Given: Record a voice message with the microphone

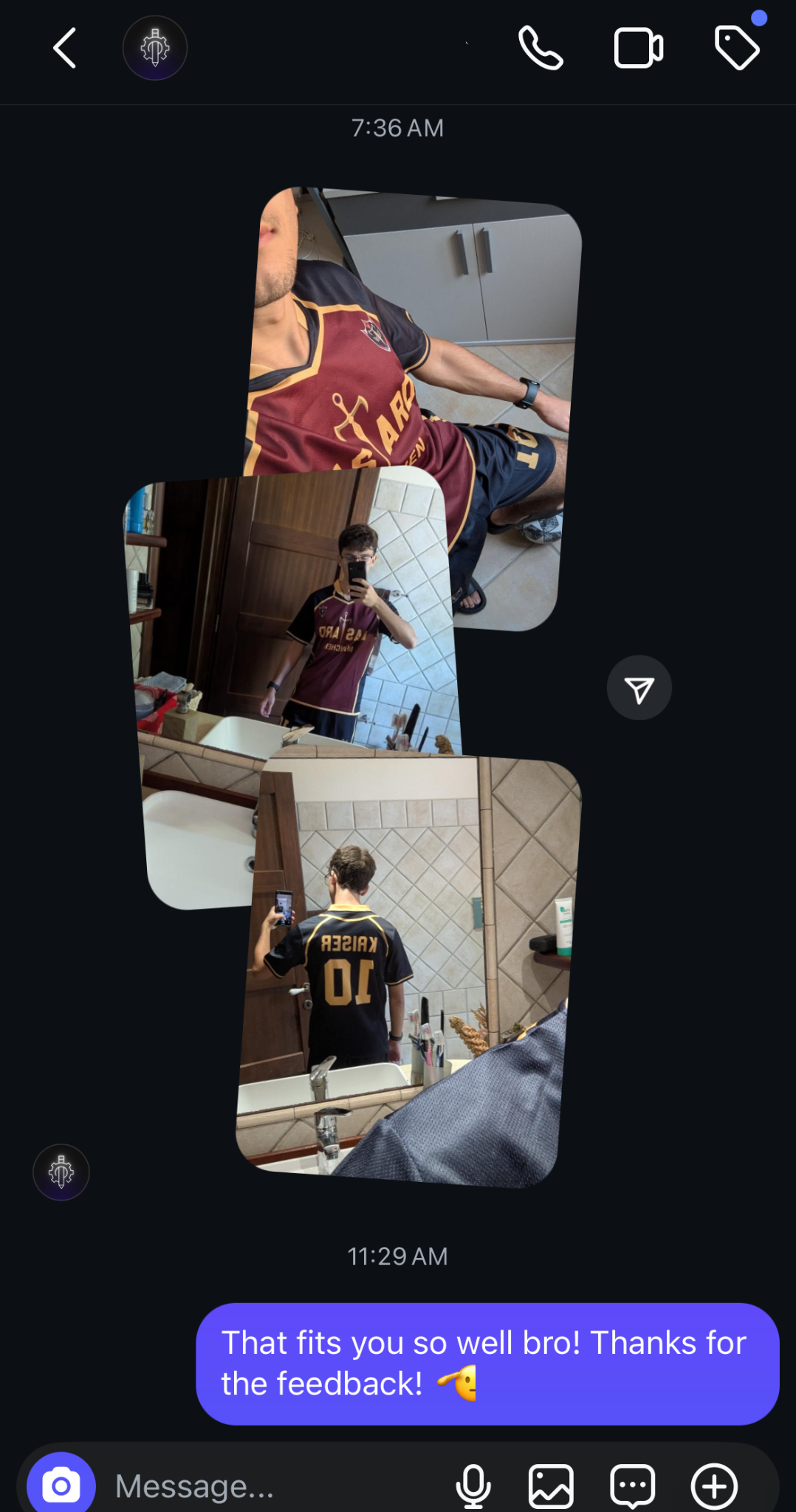Looking at the screenshot, I should pos(473,1485).
